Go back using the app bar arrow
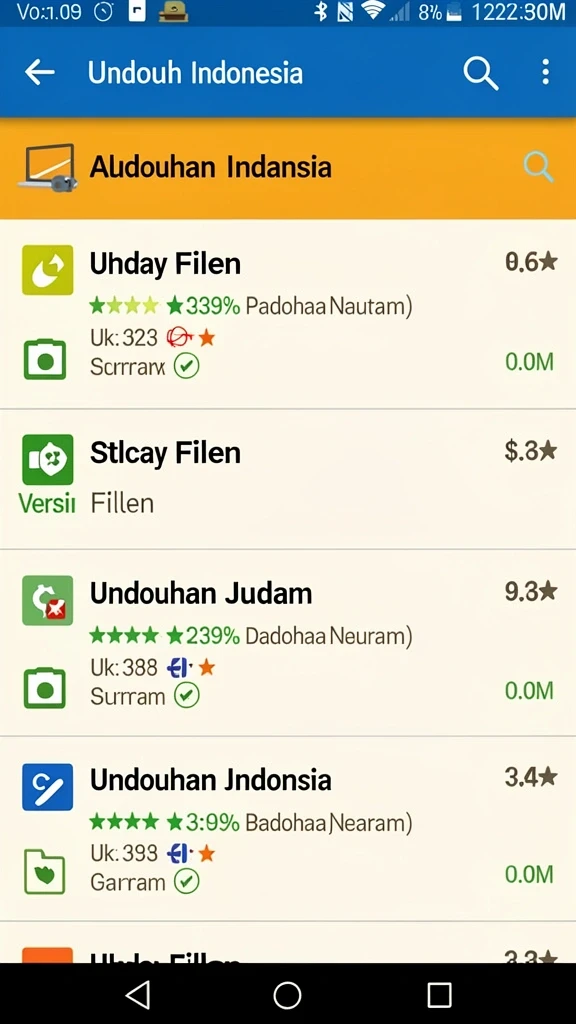This screenshot has height=1024, width=576. coord(39,72)
